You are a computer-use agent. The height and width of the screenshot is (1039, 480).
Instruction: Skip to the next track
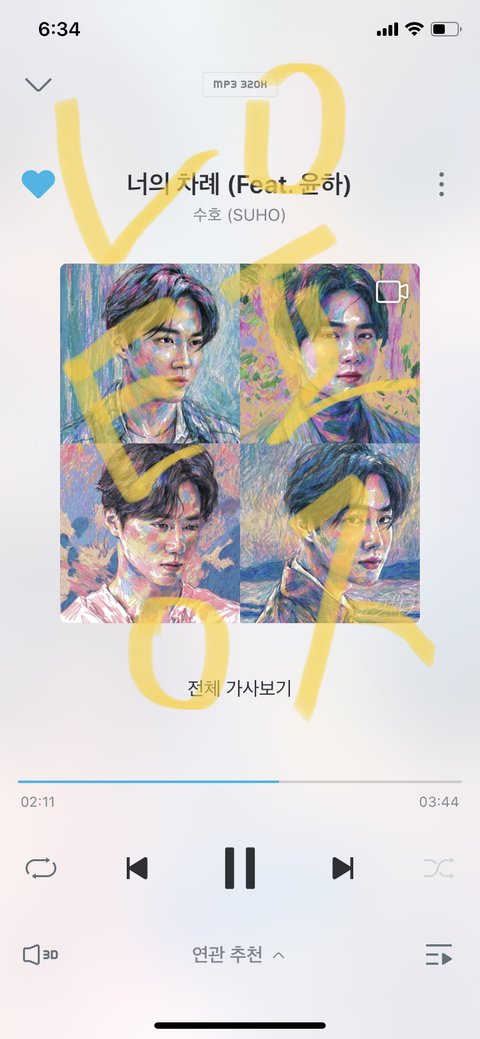click(x=343, y=868)
